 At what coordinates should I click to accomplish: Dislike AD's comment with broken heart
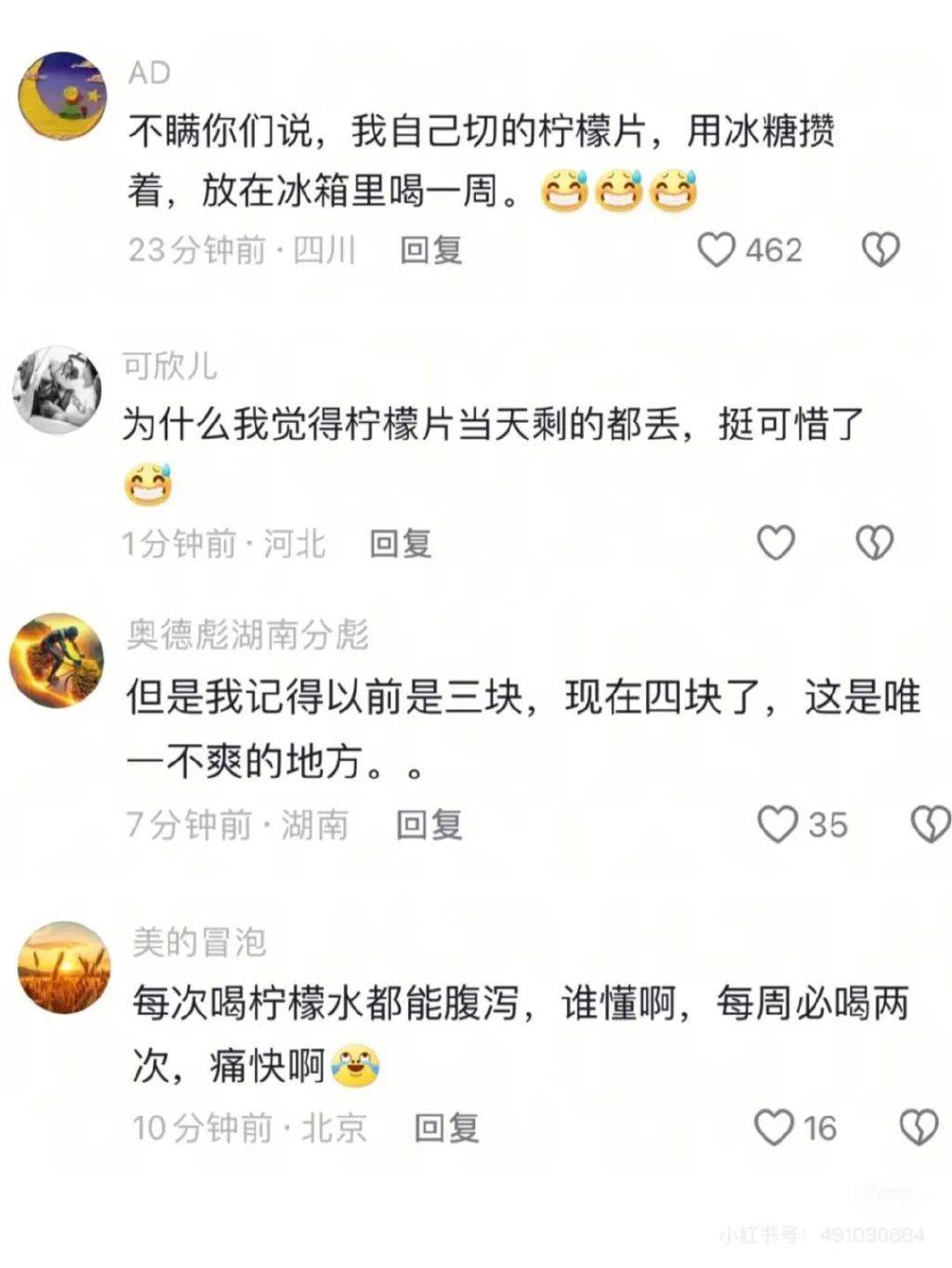[x=880, y=249]
